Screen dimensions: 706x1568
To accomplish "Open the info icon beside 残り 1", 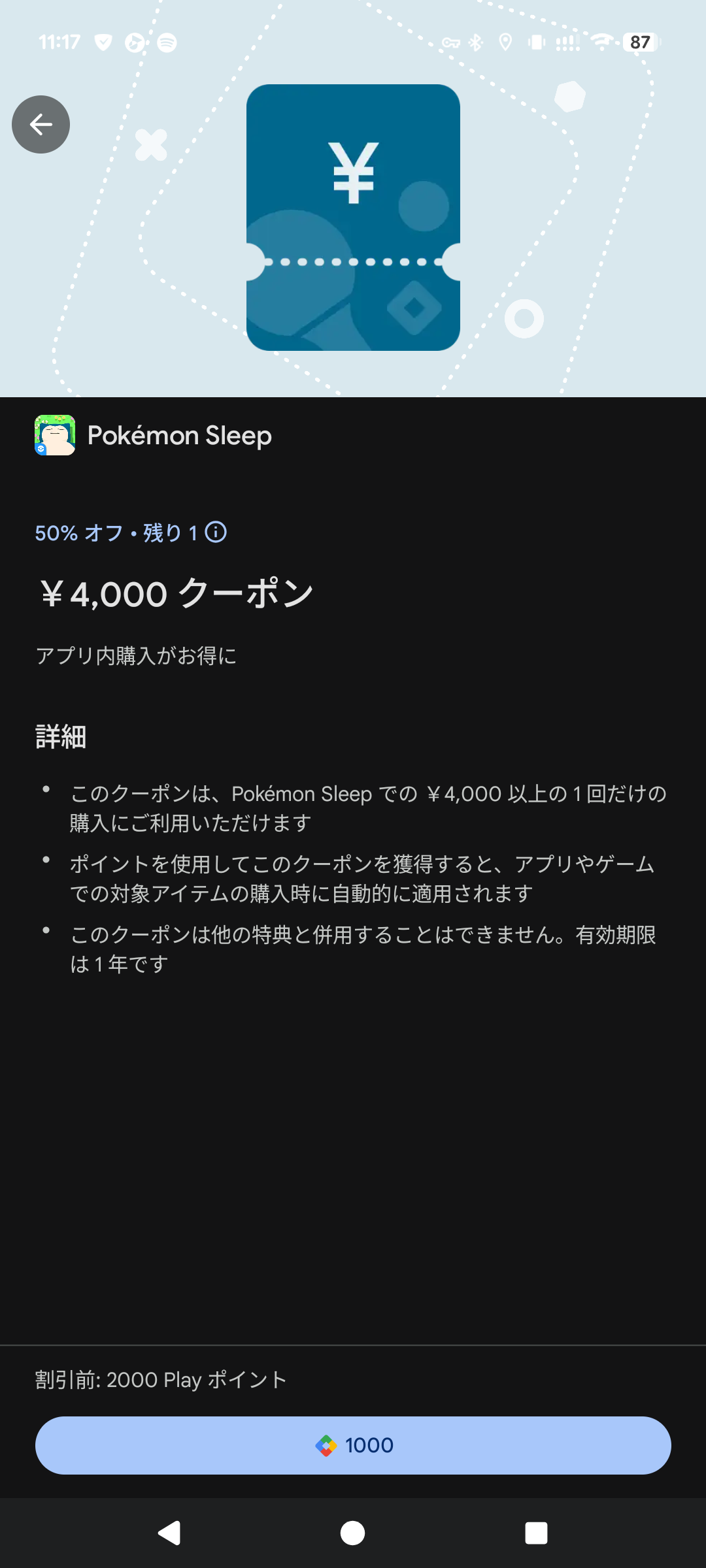I will [x=216, y=532].
